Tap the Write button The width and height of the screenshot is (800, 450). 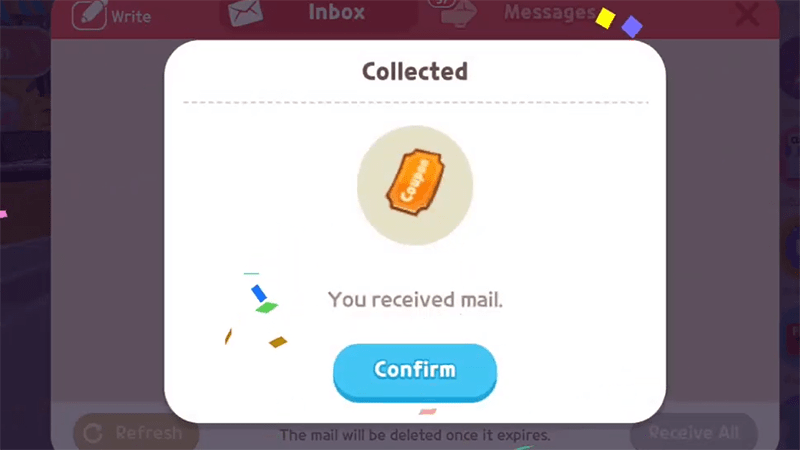[x=112, y=15]
